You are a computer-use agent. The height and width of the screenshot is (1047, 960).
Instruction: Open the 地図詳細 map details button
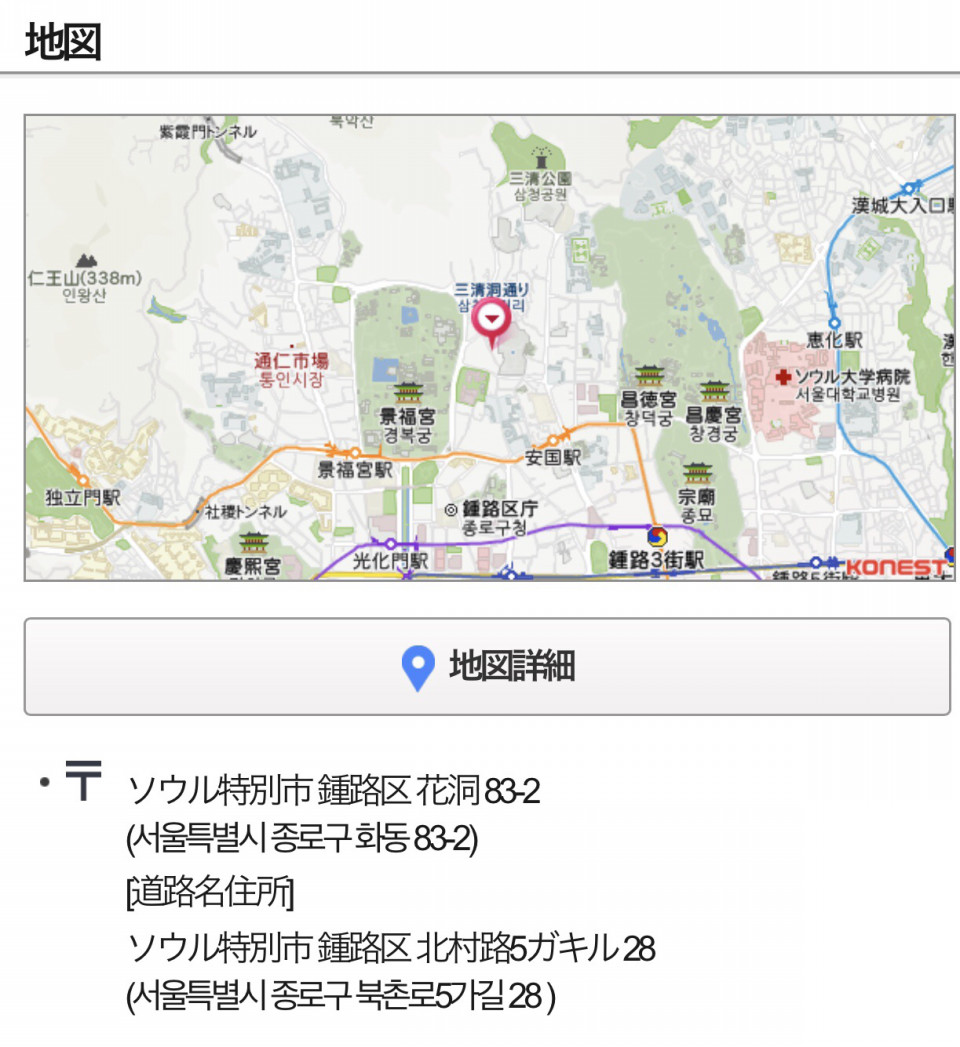click(x=487, y=666)
